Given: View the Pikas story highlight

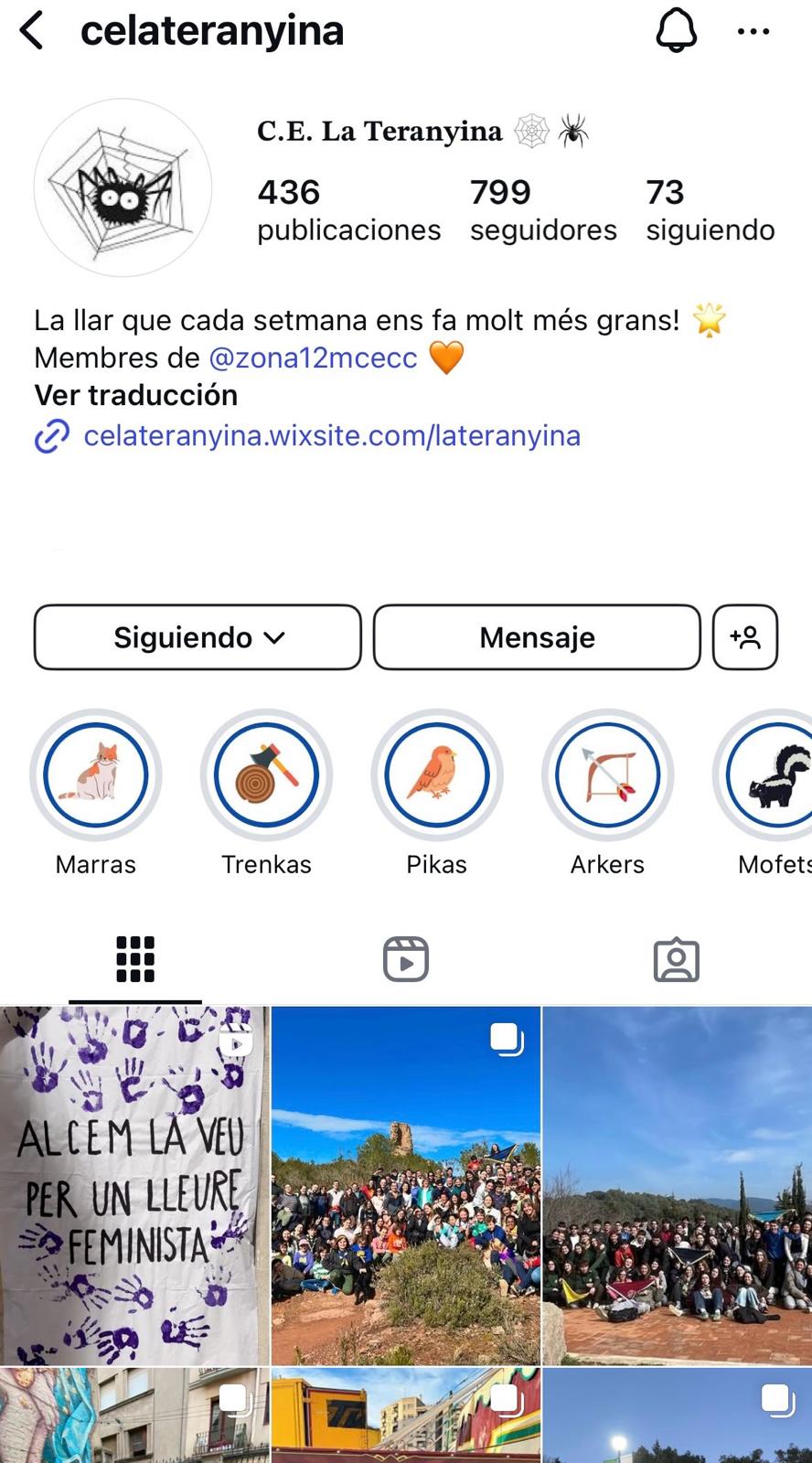Looking at the screenshot, I should click(x=436, y=775).
